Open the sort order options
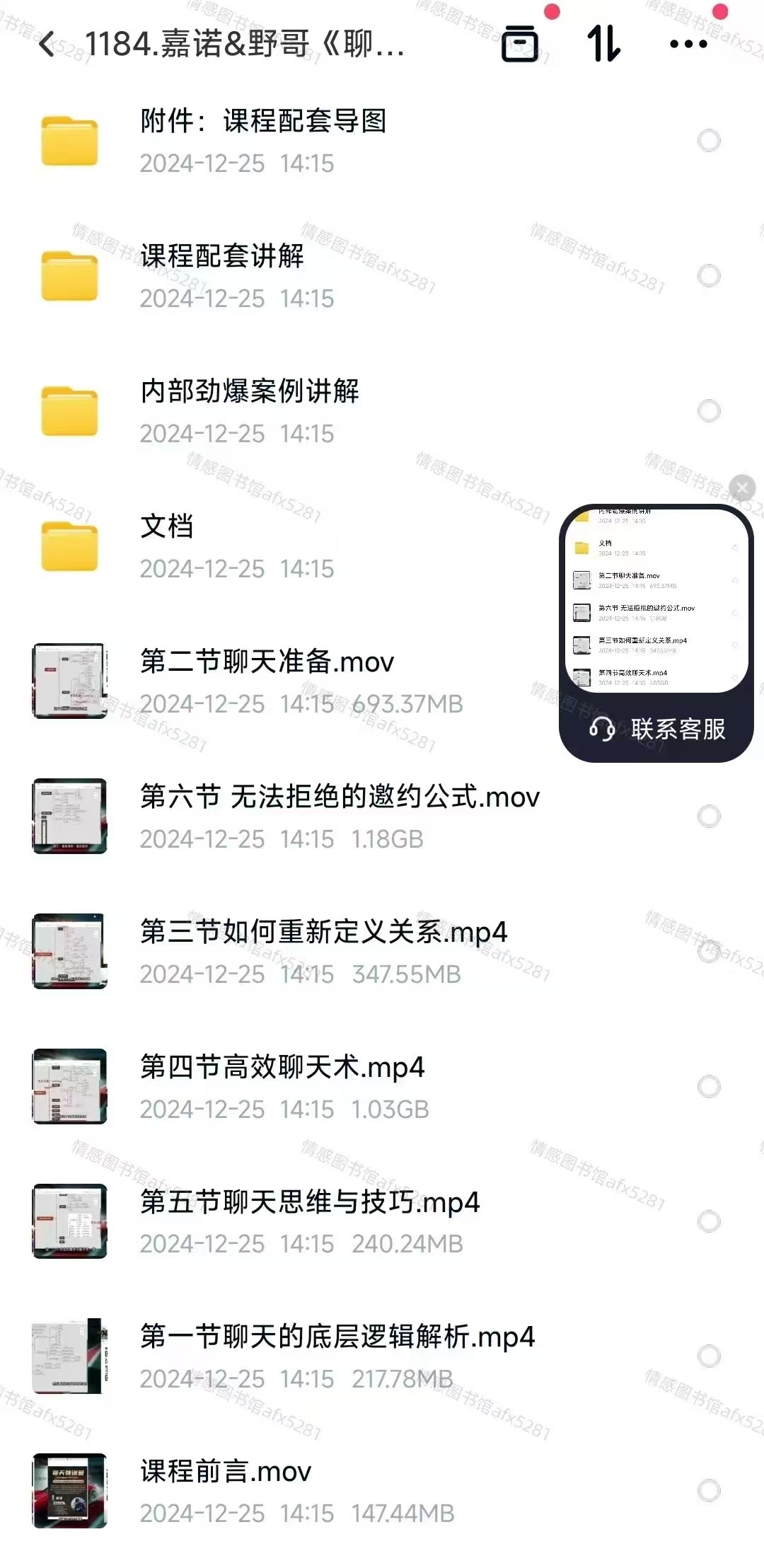Viewport: 764px width, 1568px height. (603, 45)
